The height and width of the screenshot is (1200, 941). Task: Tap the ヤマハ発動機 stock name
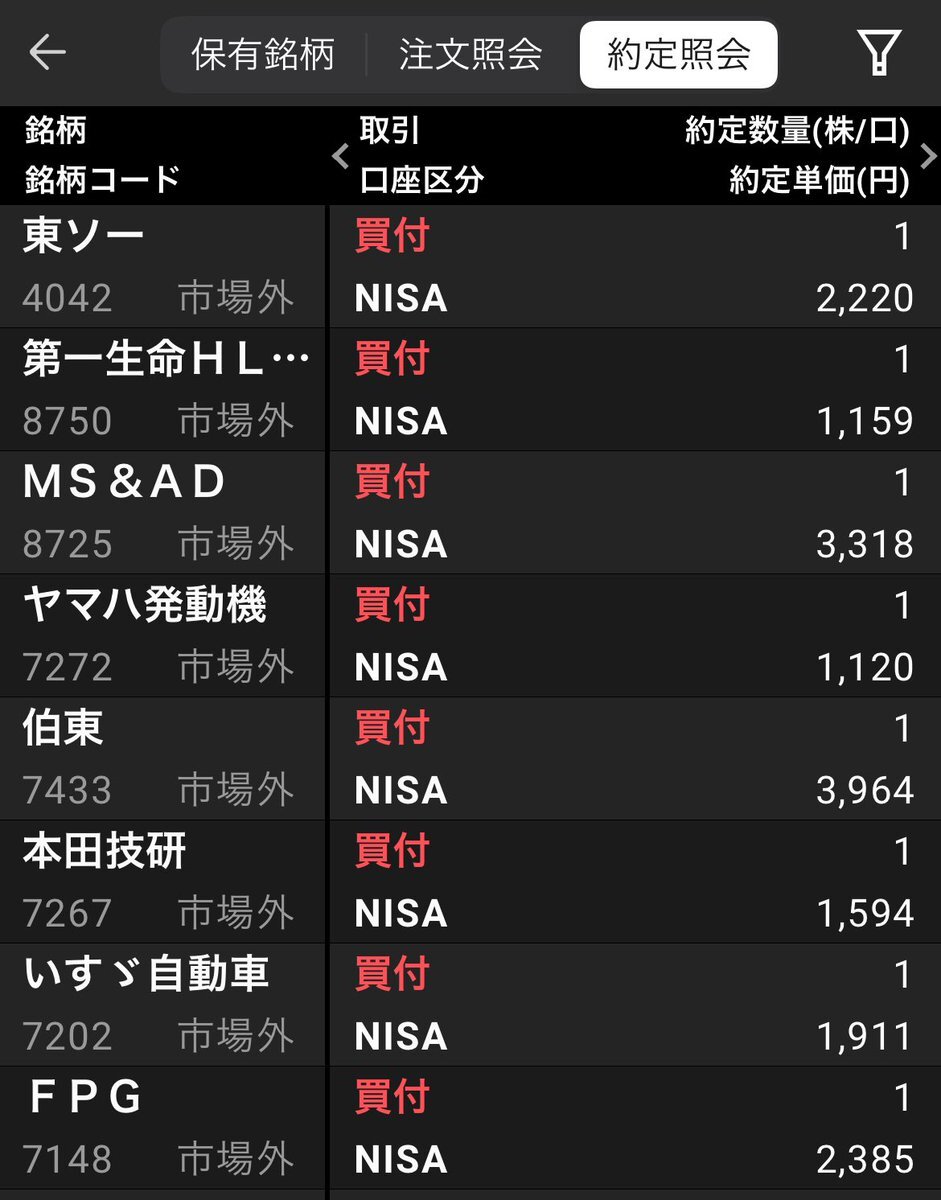pyautogui.click(x=140, y=606)
